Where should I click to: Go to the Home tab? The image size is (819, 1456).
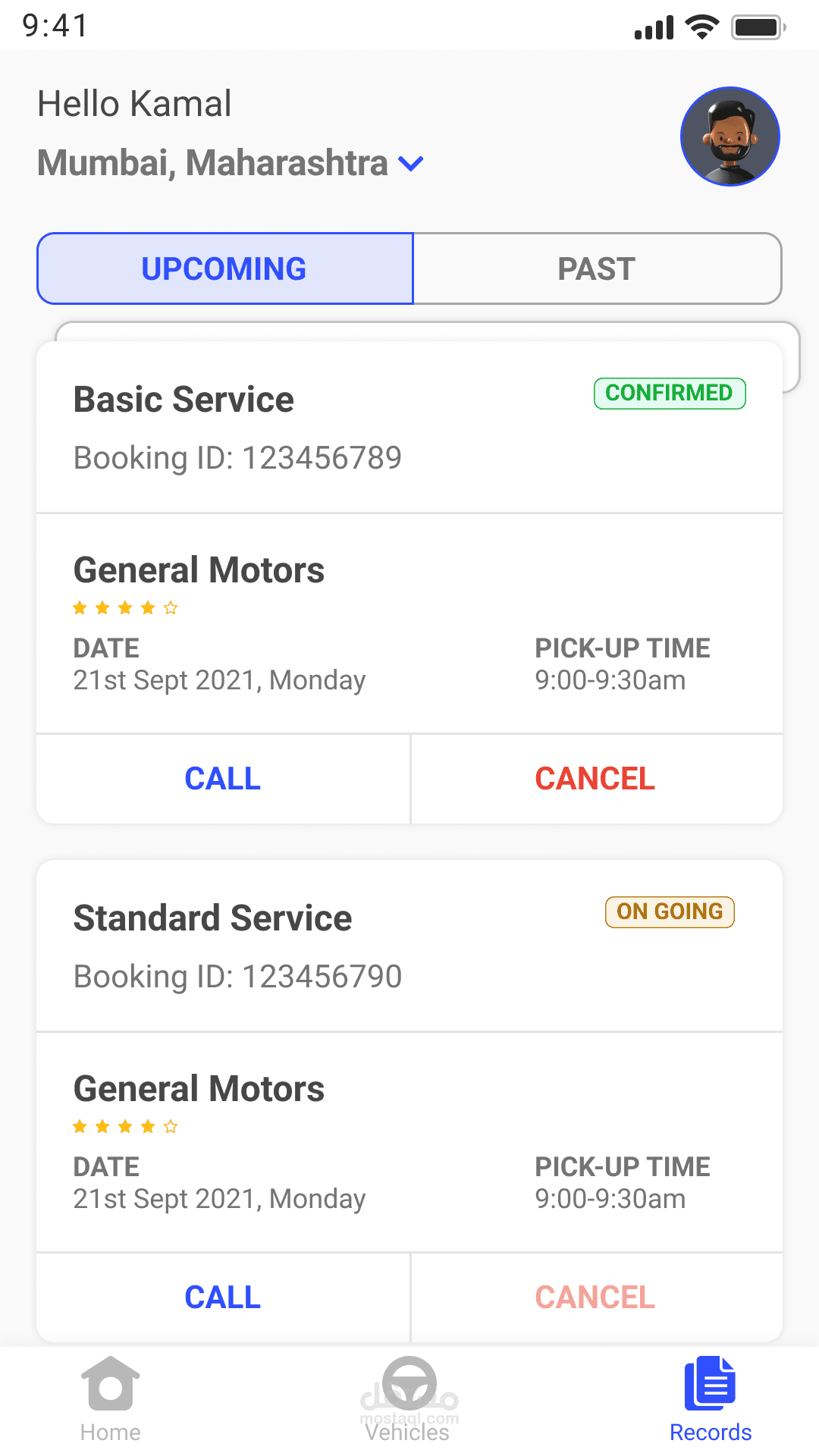tap(111, 1400)
